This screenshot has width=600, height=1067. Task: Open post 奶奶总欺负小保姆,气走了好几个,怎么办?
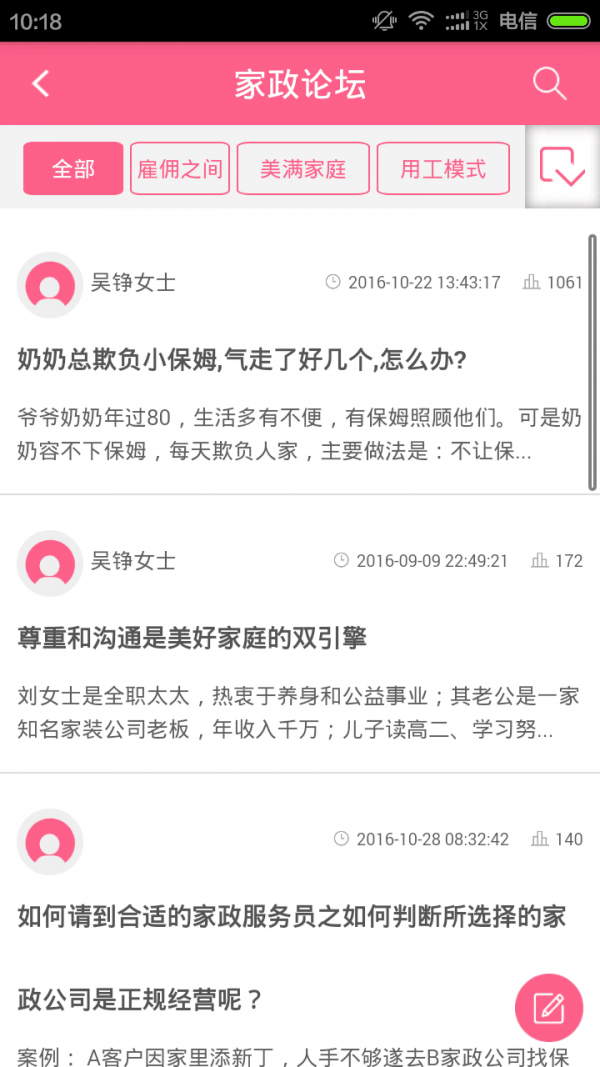243,360
